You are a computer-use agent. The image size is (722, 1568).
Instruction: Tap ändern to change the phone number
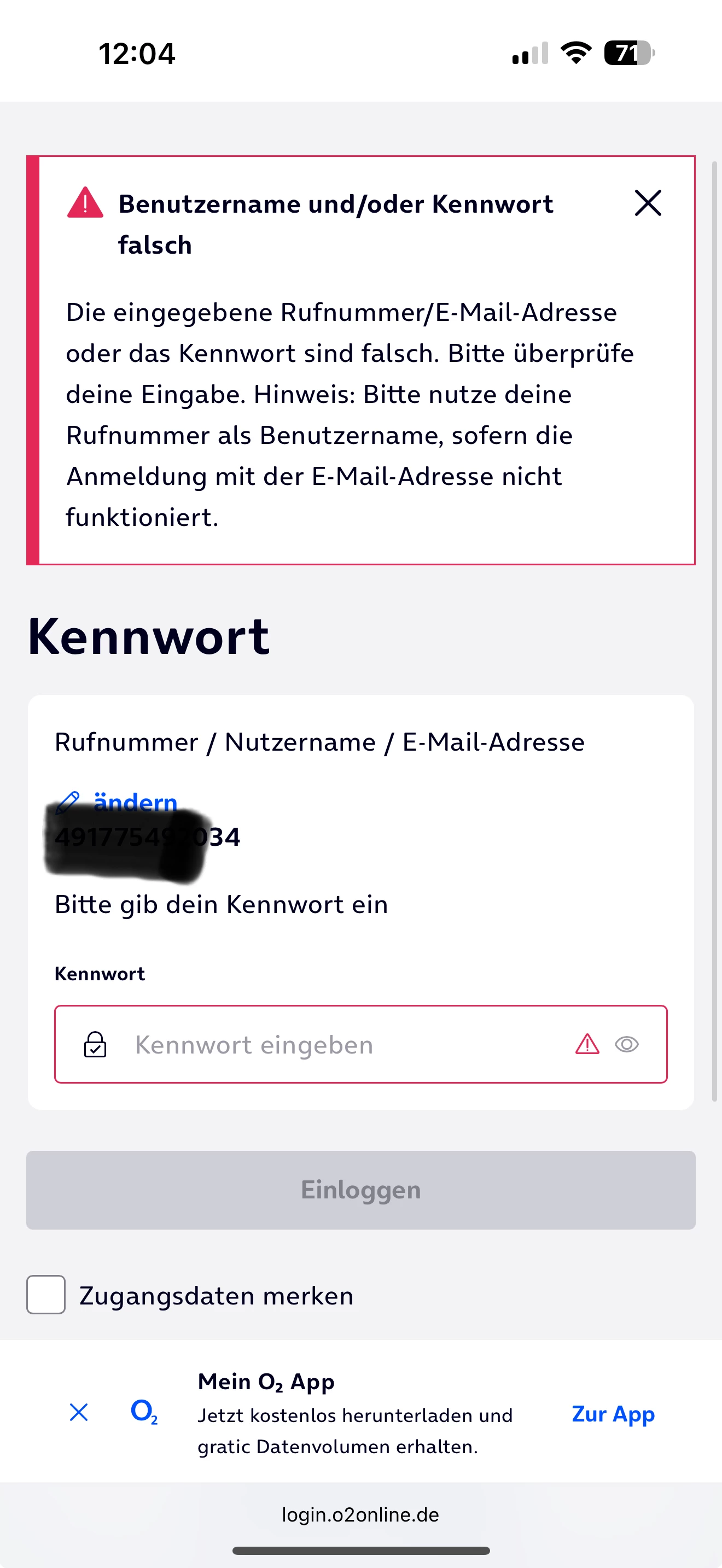[135, 802]
